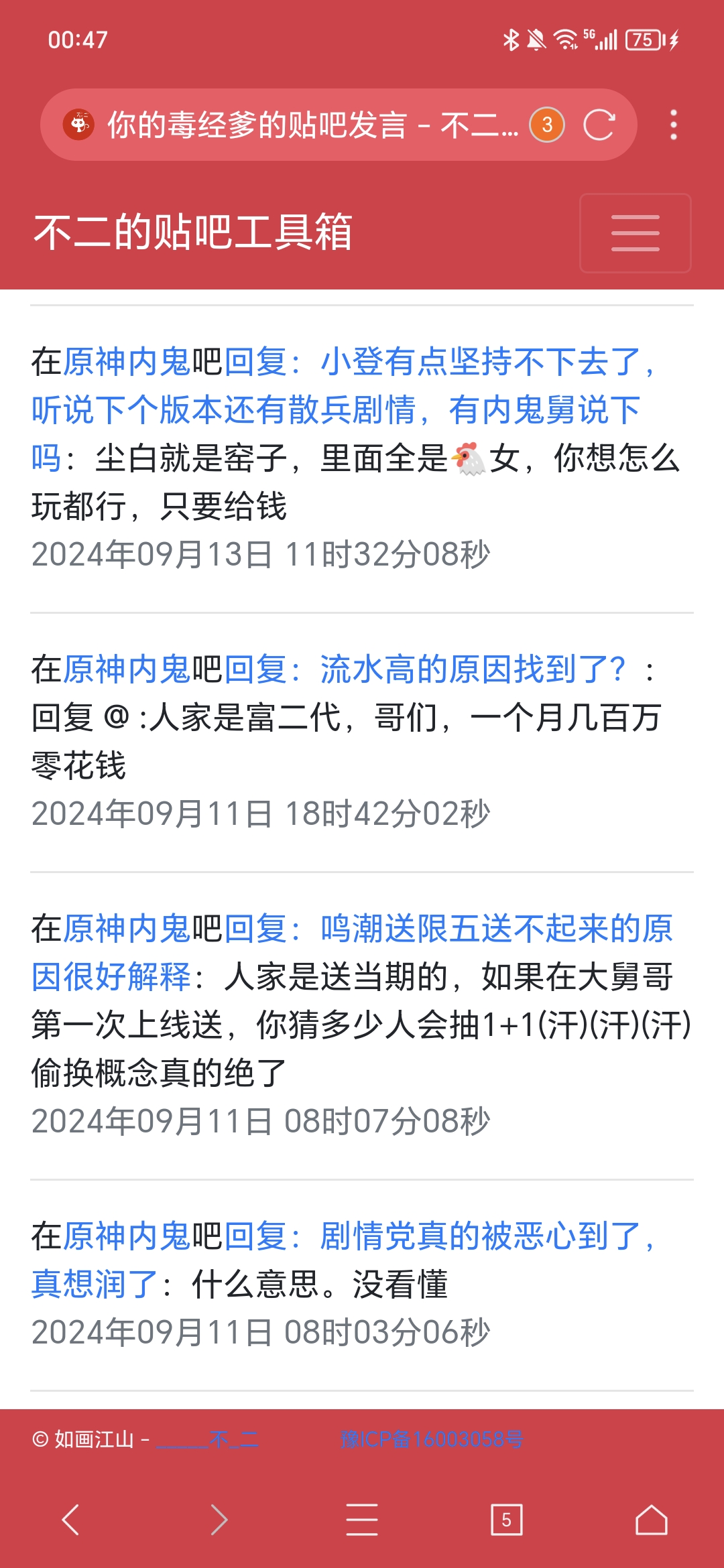The image size is (724, 1568).
Task: Open the browser bottom menu
Action: click(x=362, y=1519)
